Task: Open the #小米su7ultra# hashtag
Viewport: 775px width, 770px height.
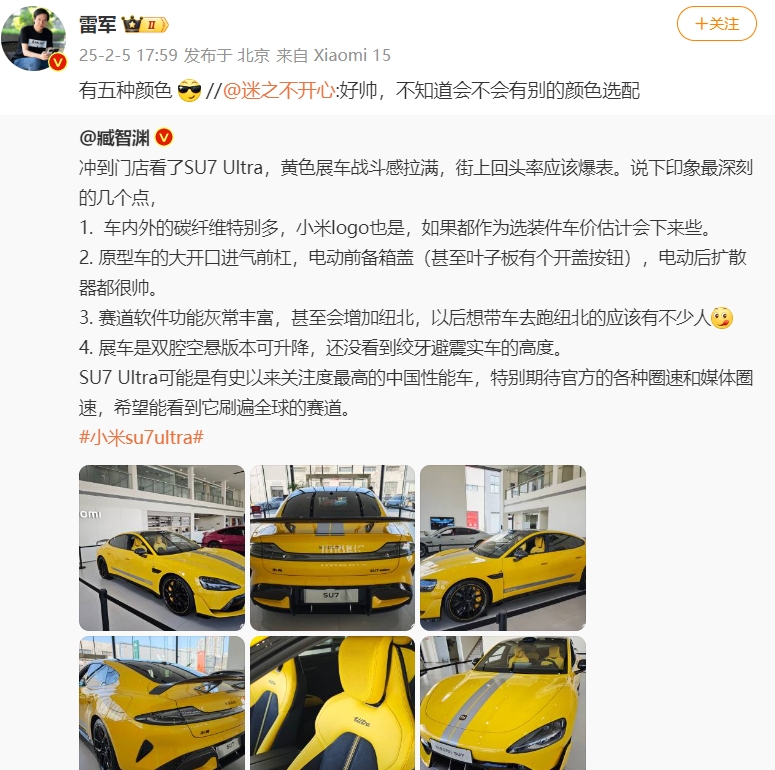Action: pos(141,437)
